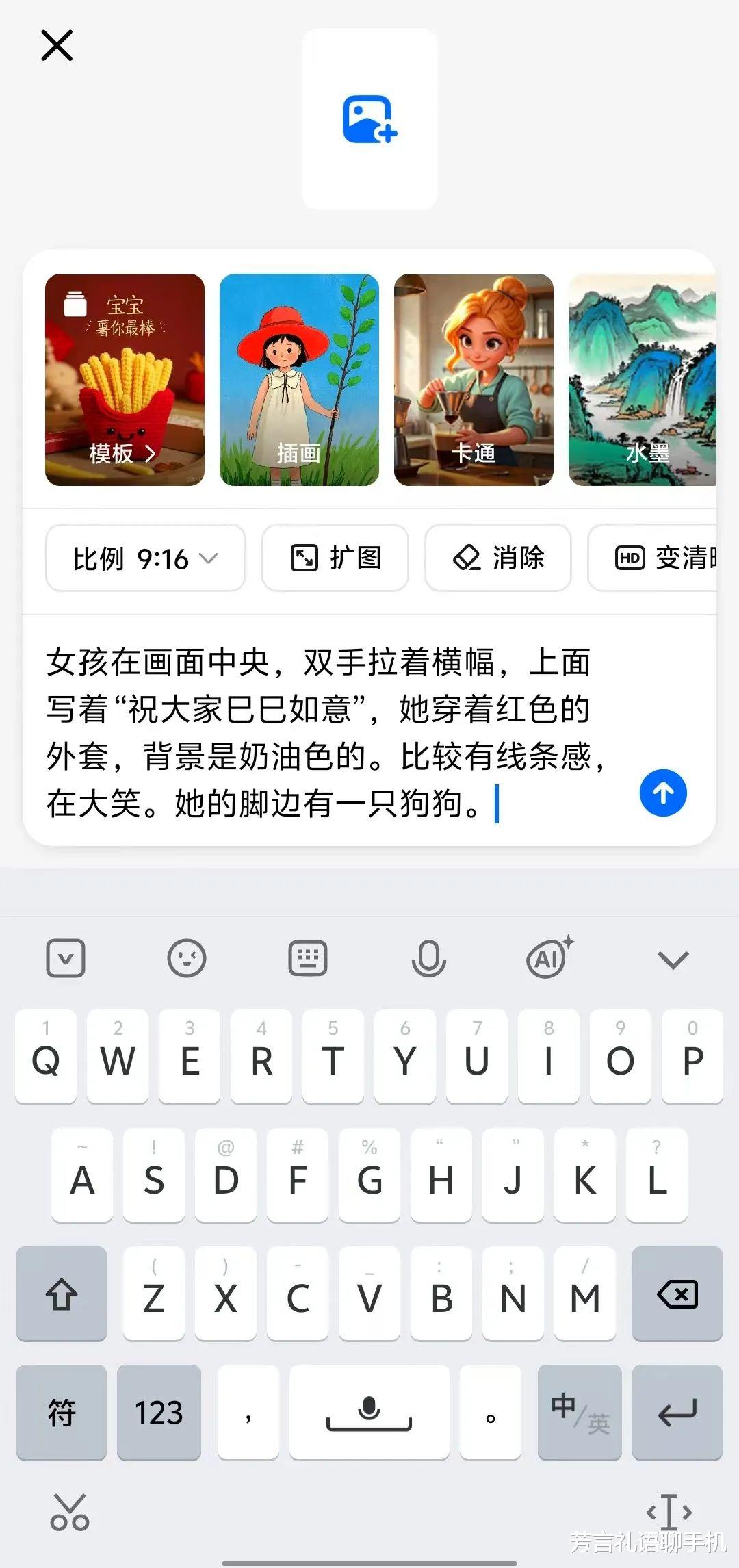Viewport: 739px width, 1568px height.
Task: Close the image creation screen
Action: [57, 46]
